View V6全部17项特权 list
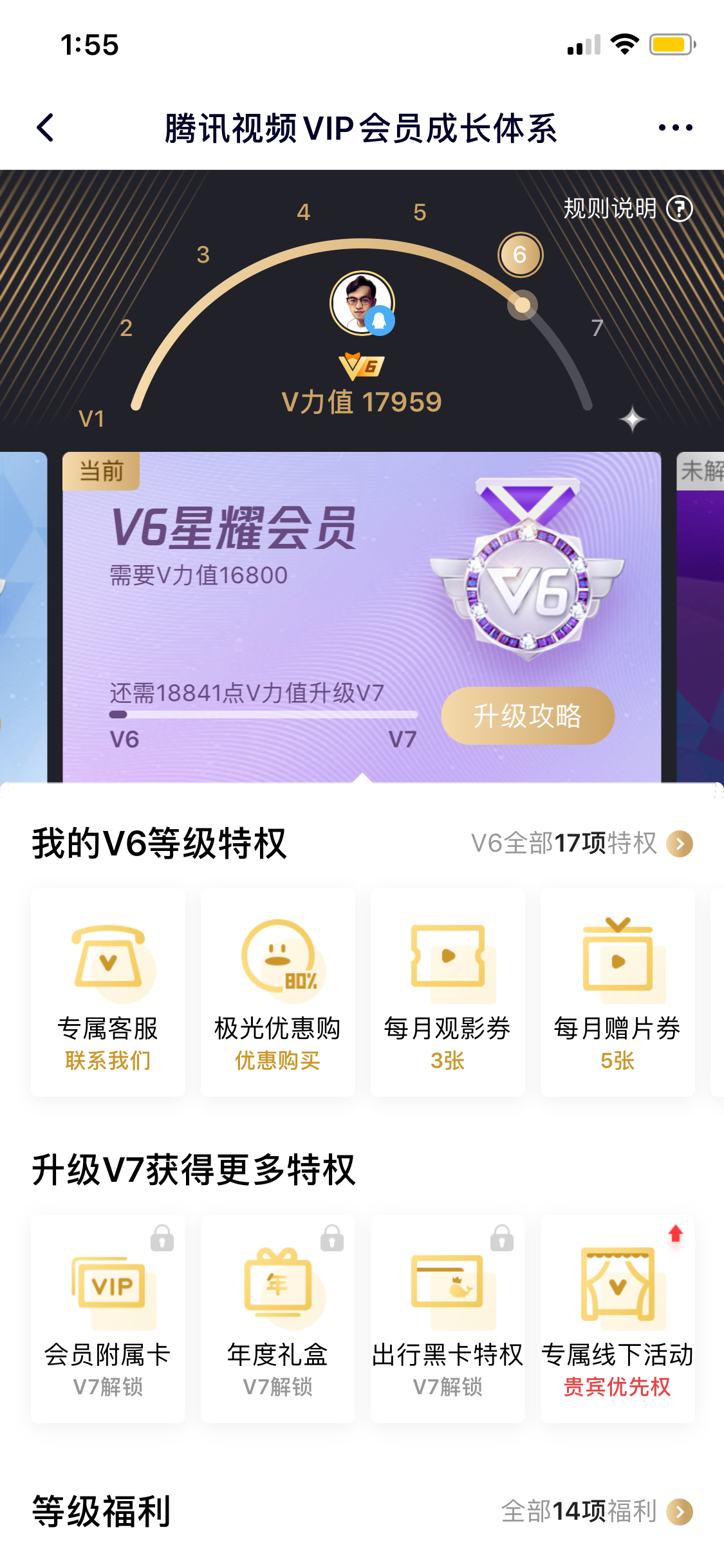This screenshot has width=724, height=1568. click(x=582, y=843)
